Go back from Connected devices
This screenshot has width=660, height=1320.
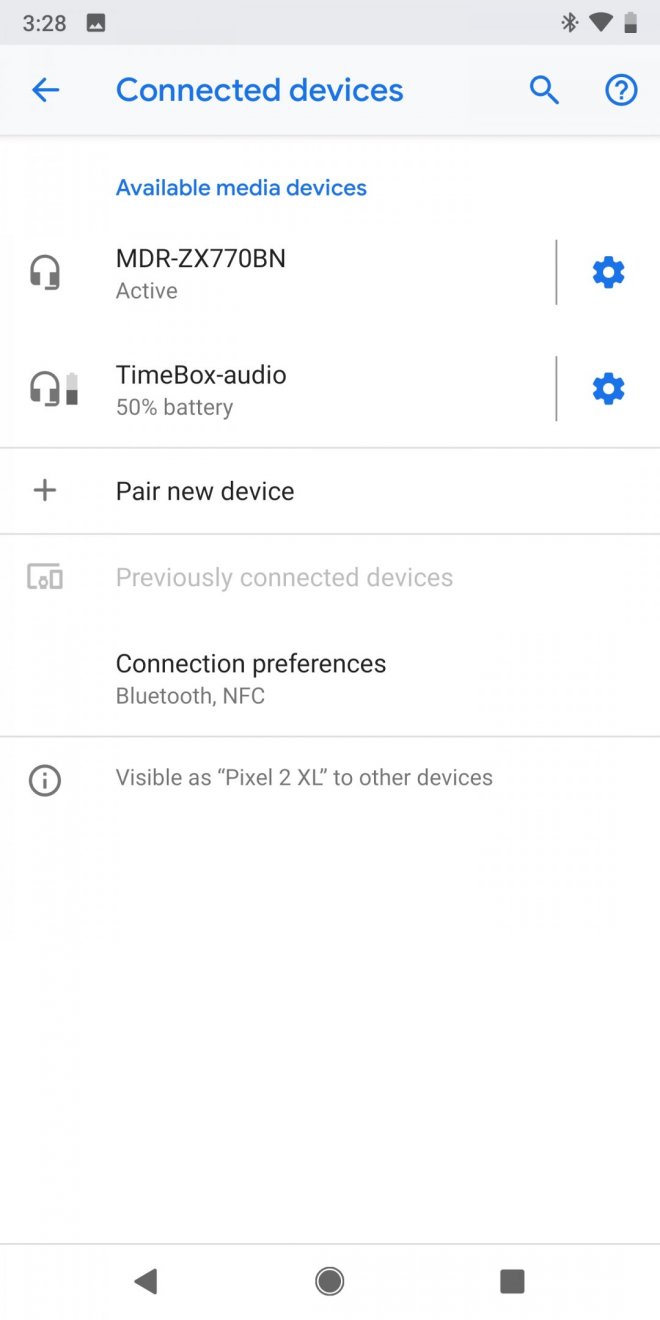tap(45, 90)
